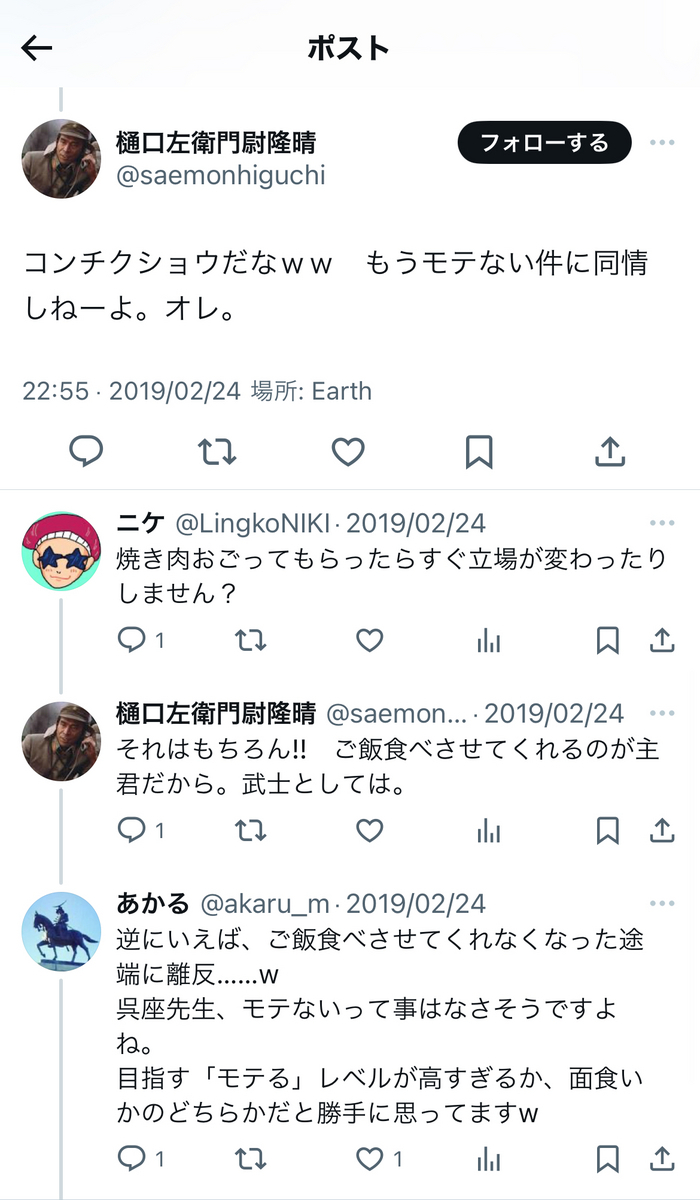Tap the フォローする button

(544, 143)
